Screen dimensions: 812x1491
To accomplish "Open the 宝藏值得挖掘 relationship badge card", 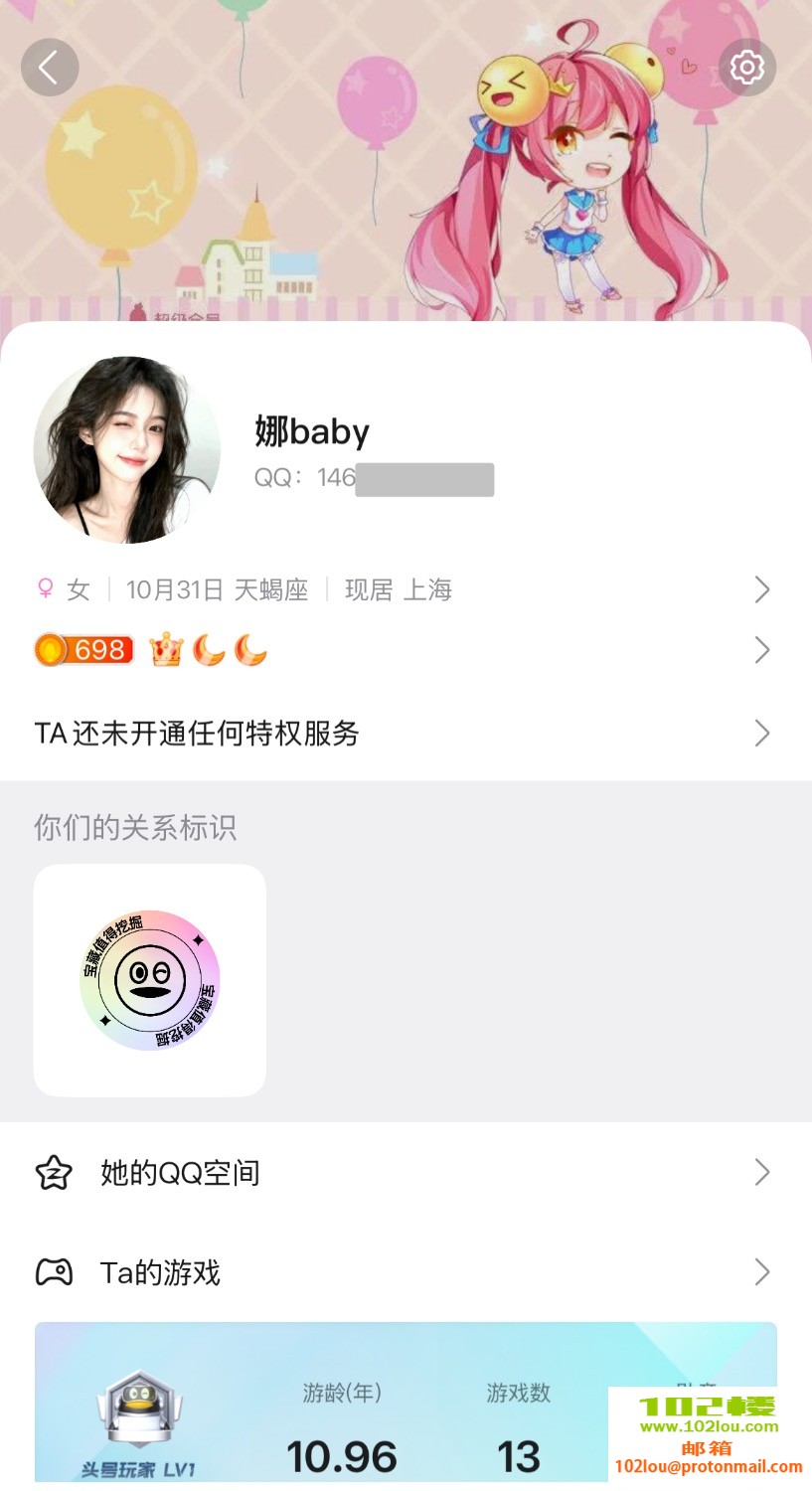I will click(150, 980).
